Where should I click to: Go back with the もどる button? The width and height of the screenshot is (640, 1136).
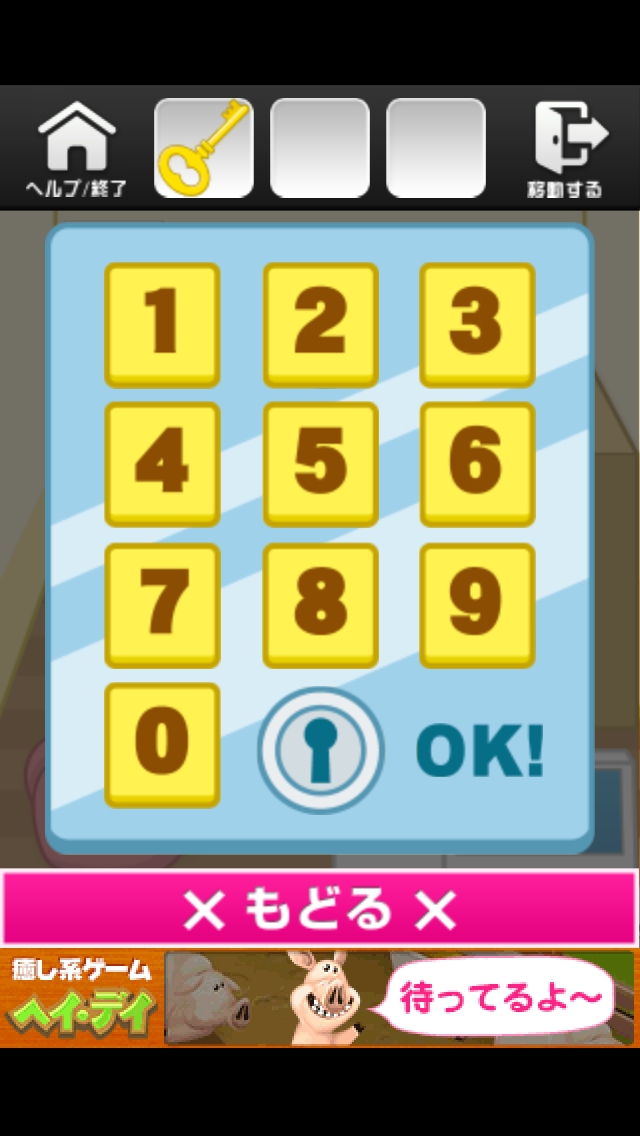point(320,909)
